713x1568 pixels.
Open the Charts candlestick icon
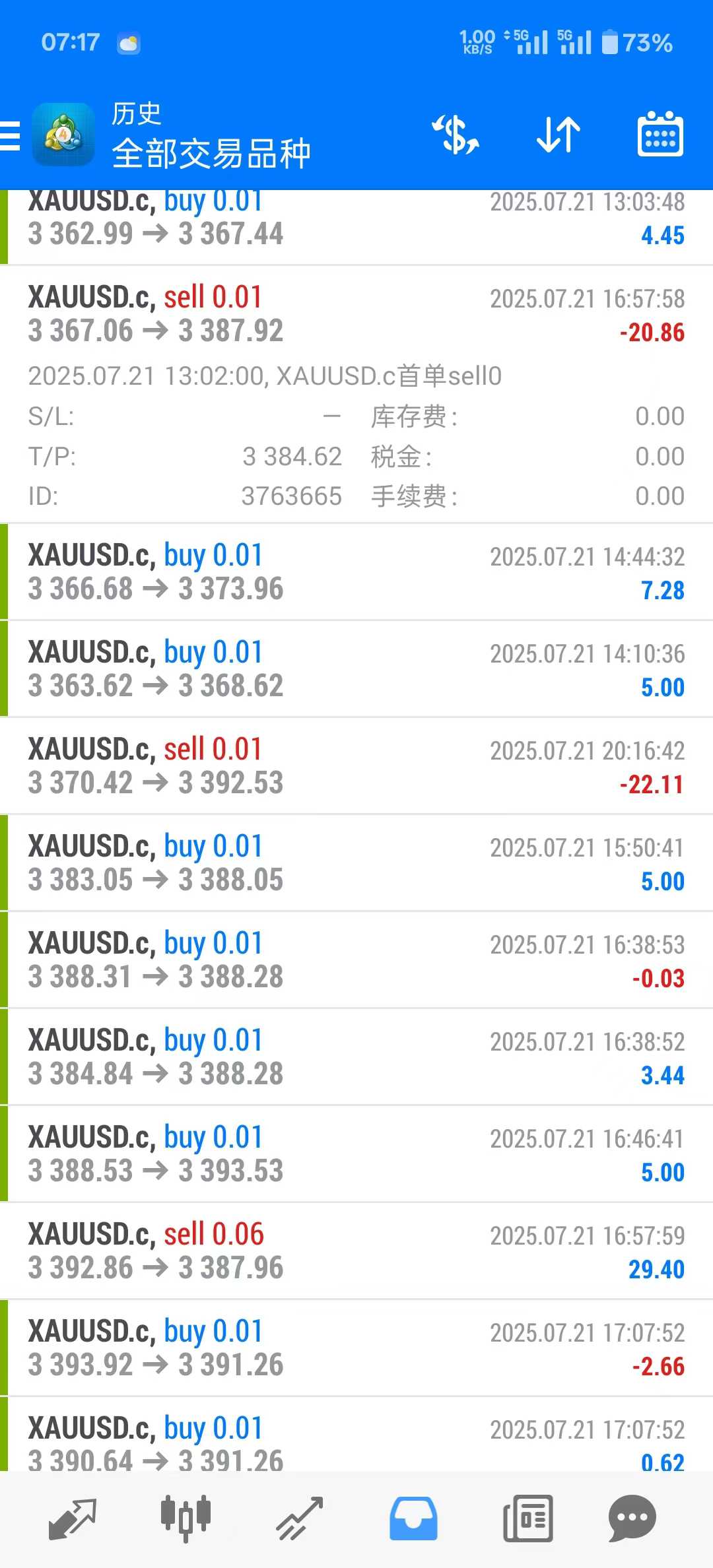click(186, 1518)
